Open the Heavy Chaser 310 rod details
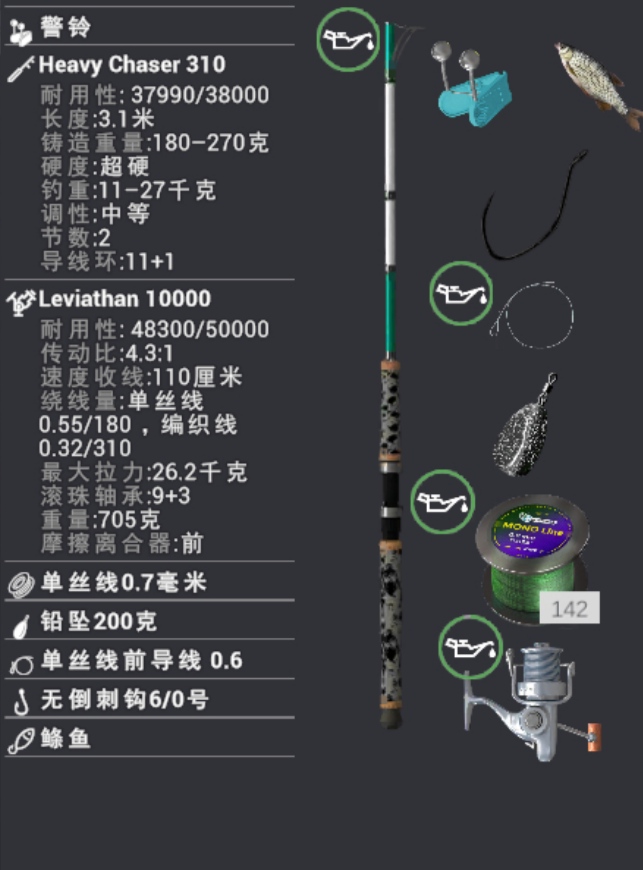 (x=150, y=65)
